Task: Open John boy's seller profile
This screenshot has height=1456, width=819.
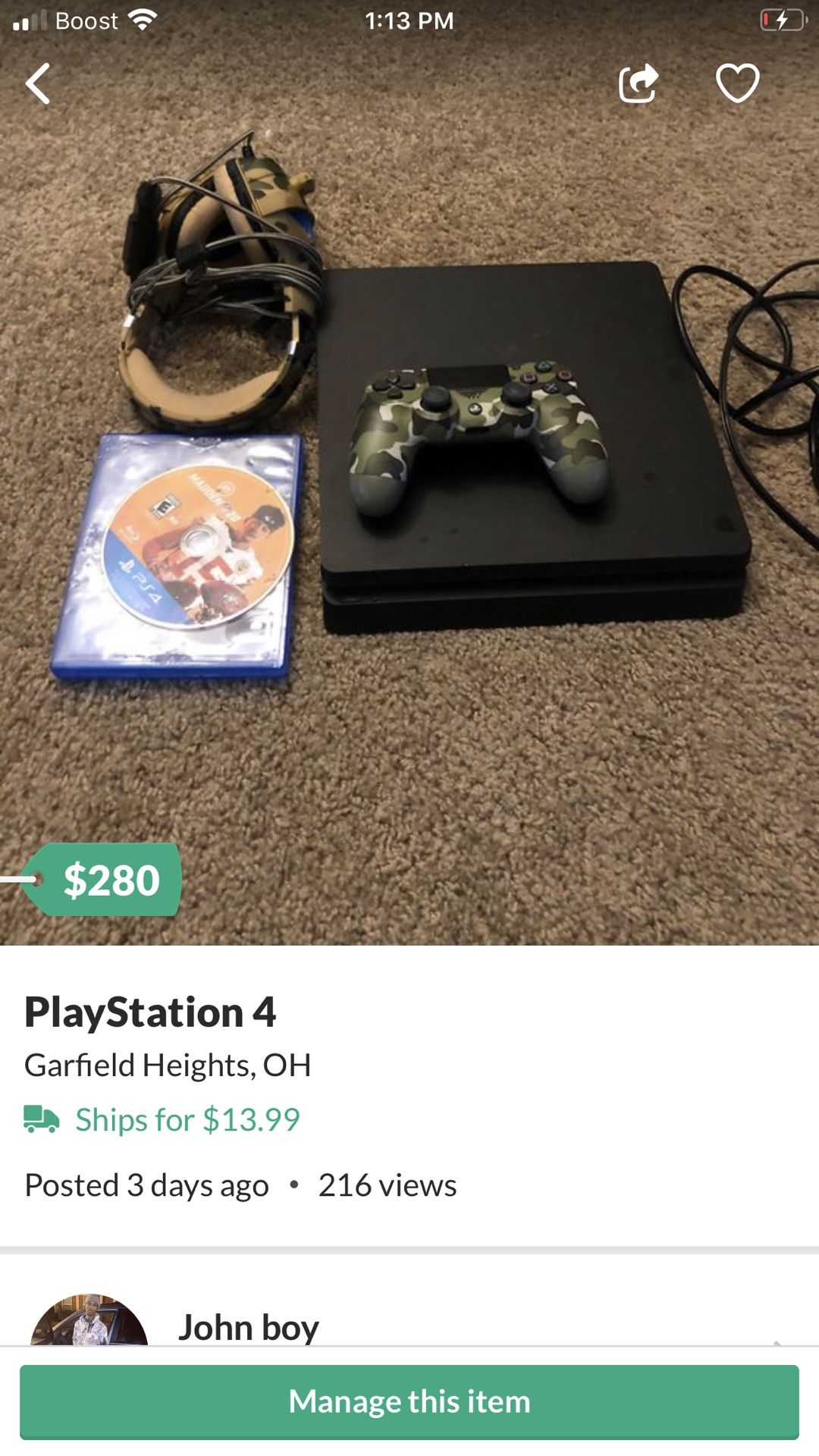Action: tap(248, 1327)
